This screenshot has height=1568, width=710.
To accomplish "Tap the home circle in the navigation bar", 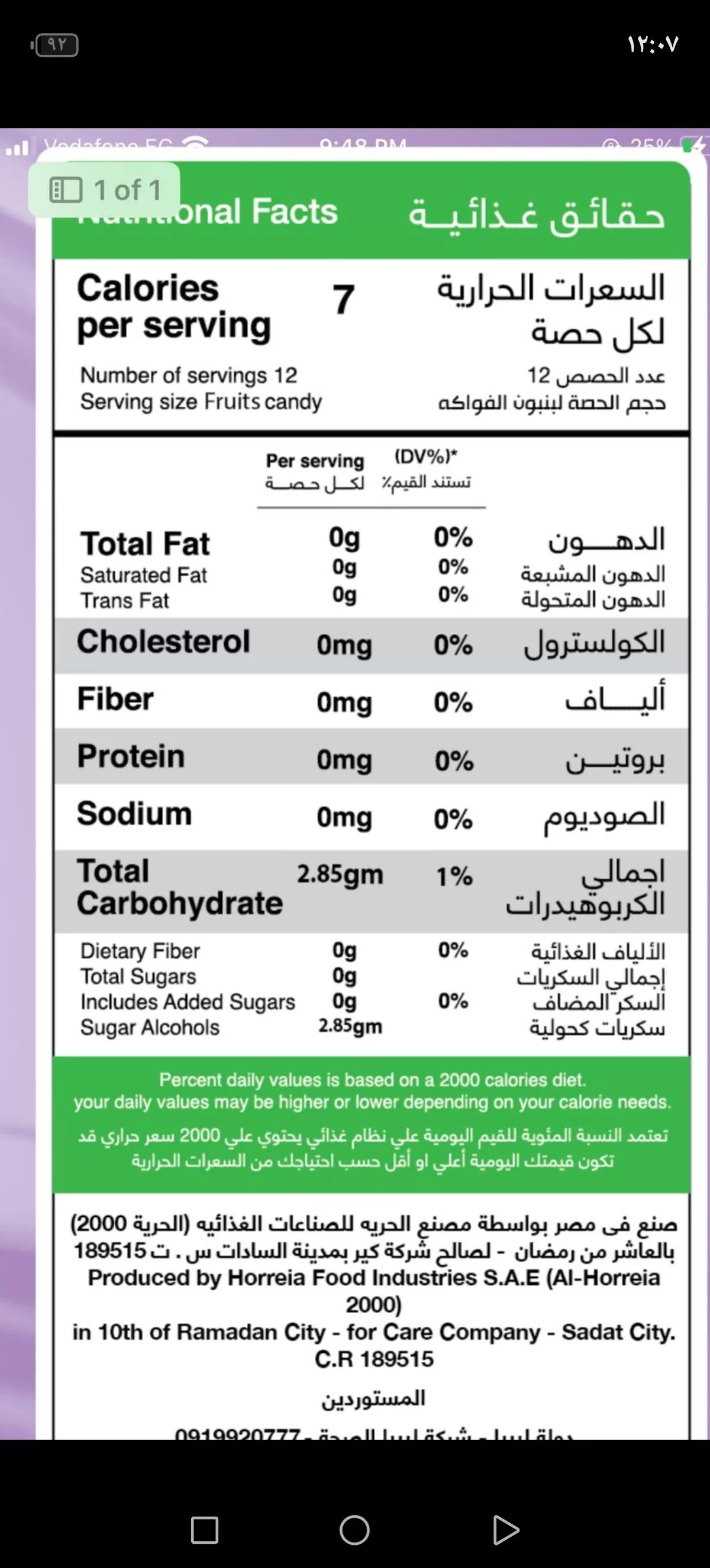I will point(354,1530).
